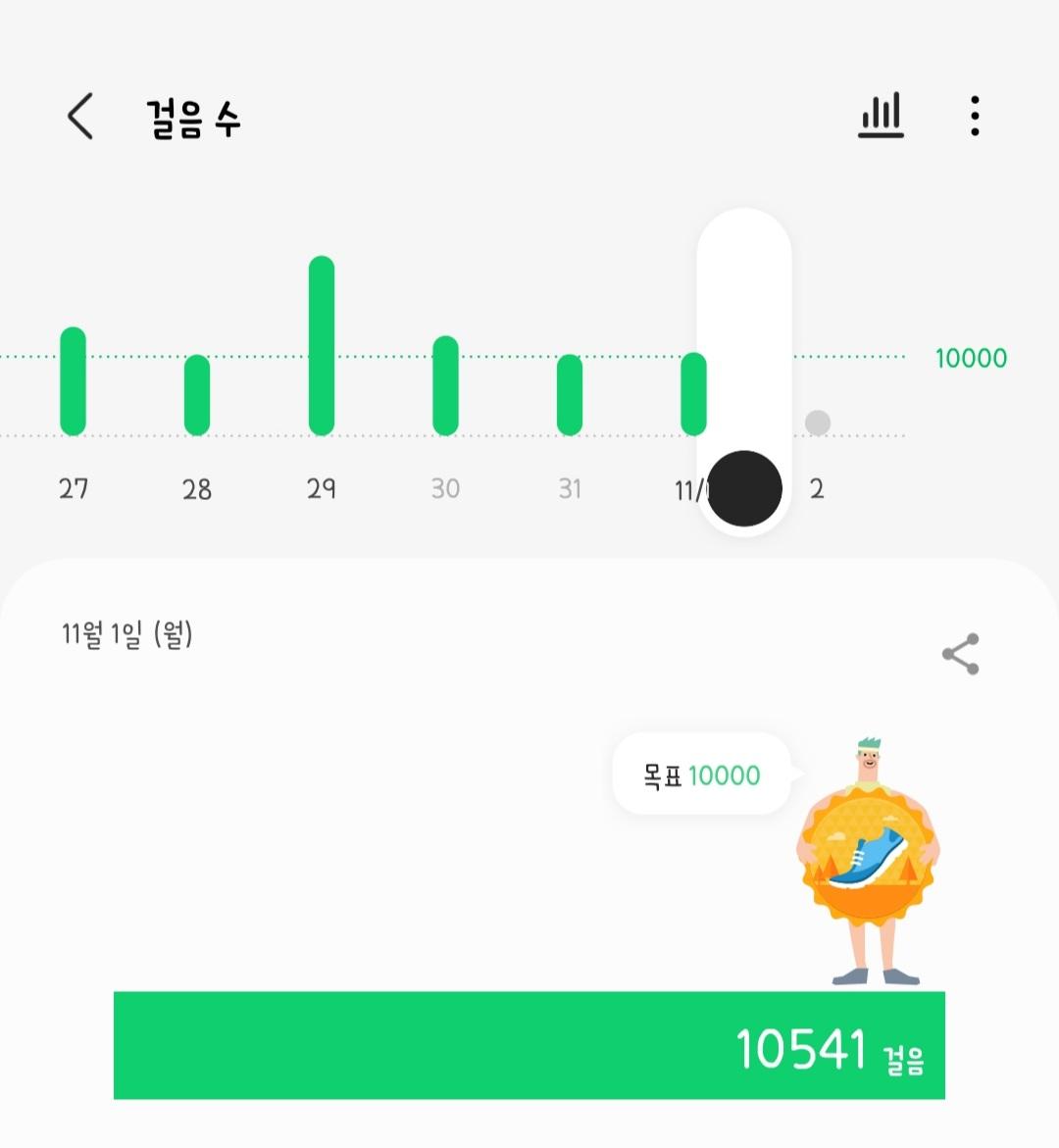Select the bar for day 27

pyautogui.click(x=74, y=381)
